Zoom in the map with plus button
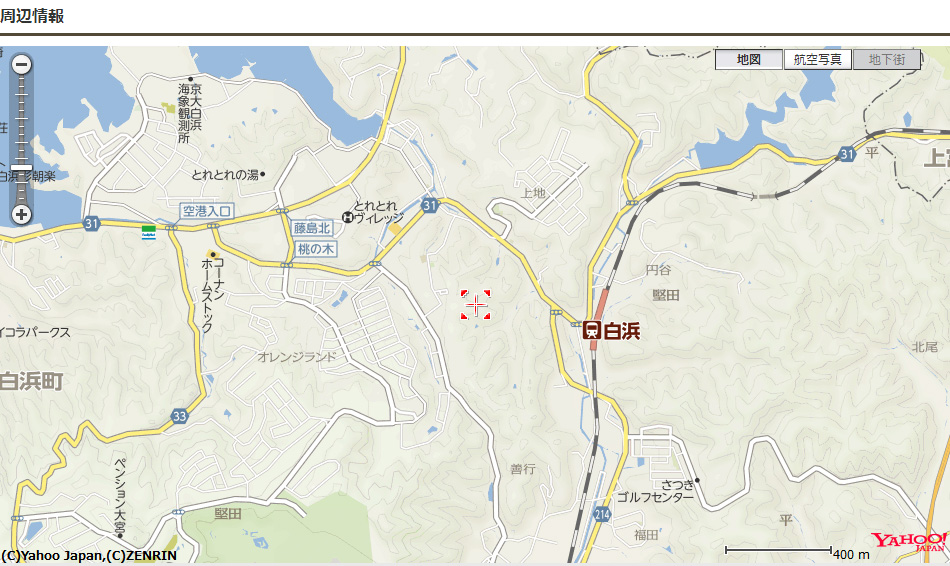 (21, 214)
